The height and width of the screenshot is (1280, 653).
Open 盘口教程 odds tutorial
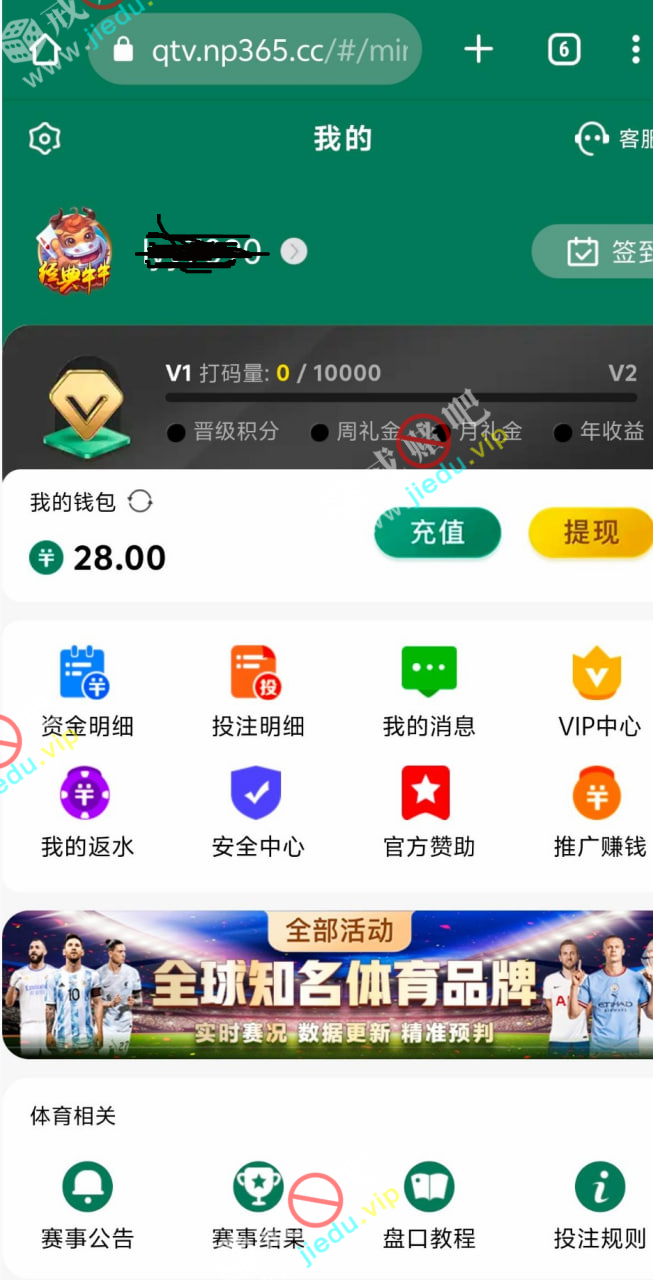(x=428, y=1203)
